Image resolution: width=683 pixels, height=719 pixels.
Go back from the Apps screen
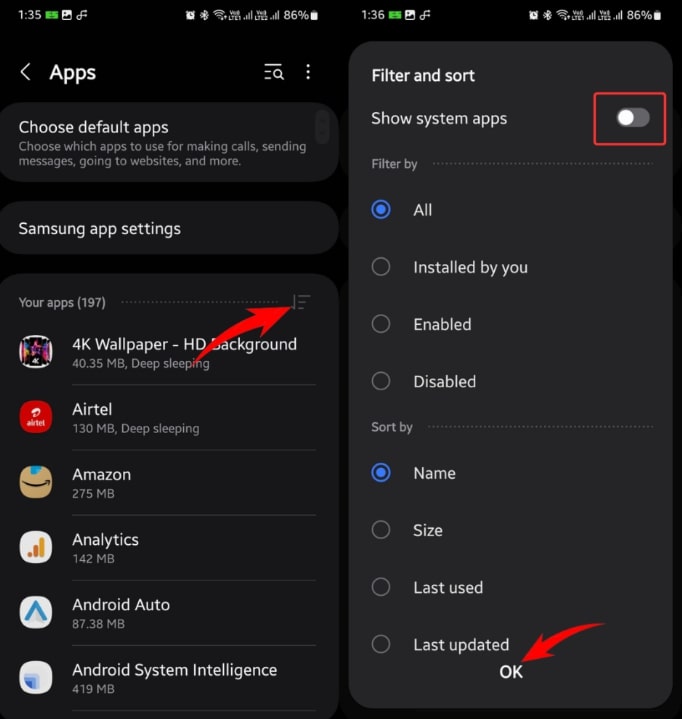[x=26, y=72]
